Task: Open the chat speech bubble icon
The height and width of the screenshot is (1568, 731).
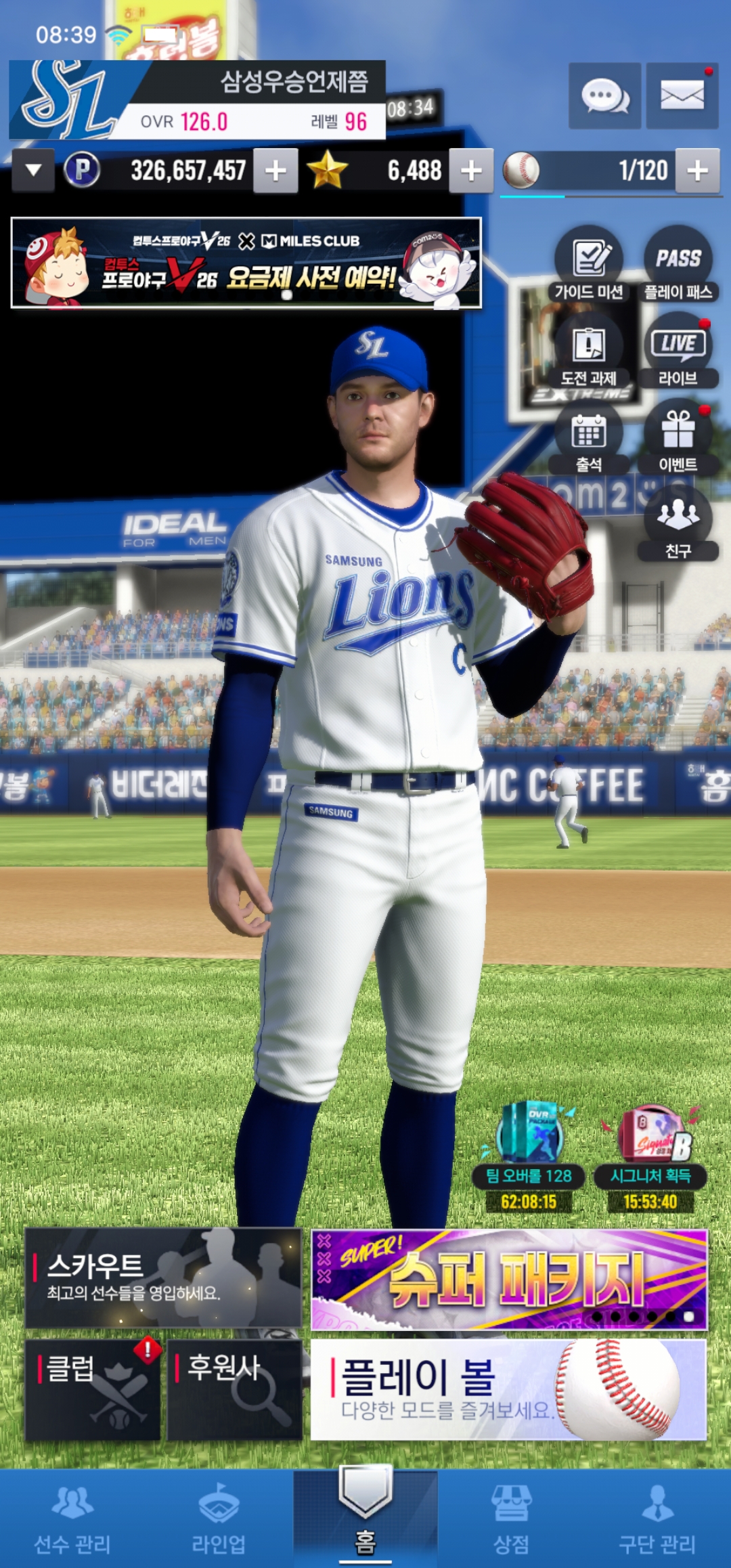Action: click(604, 95)
